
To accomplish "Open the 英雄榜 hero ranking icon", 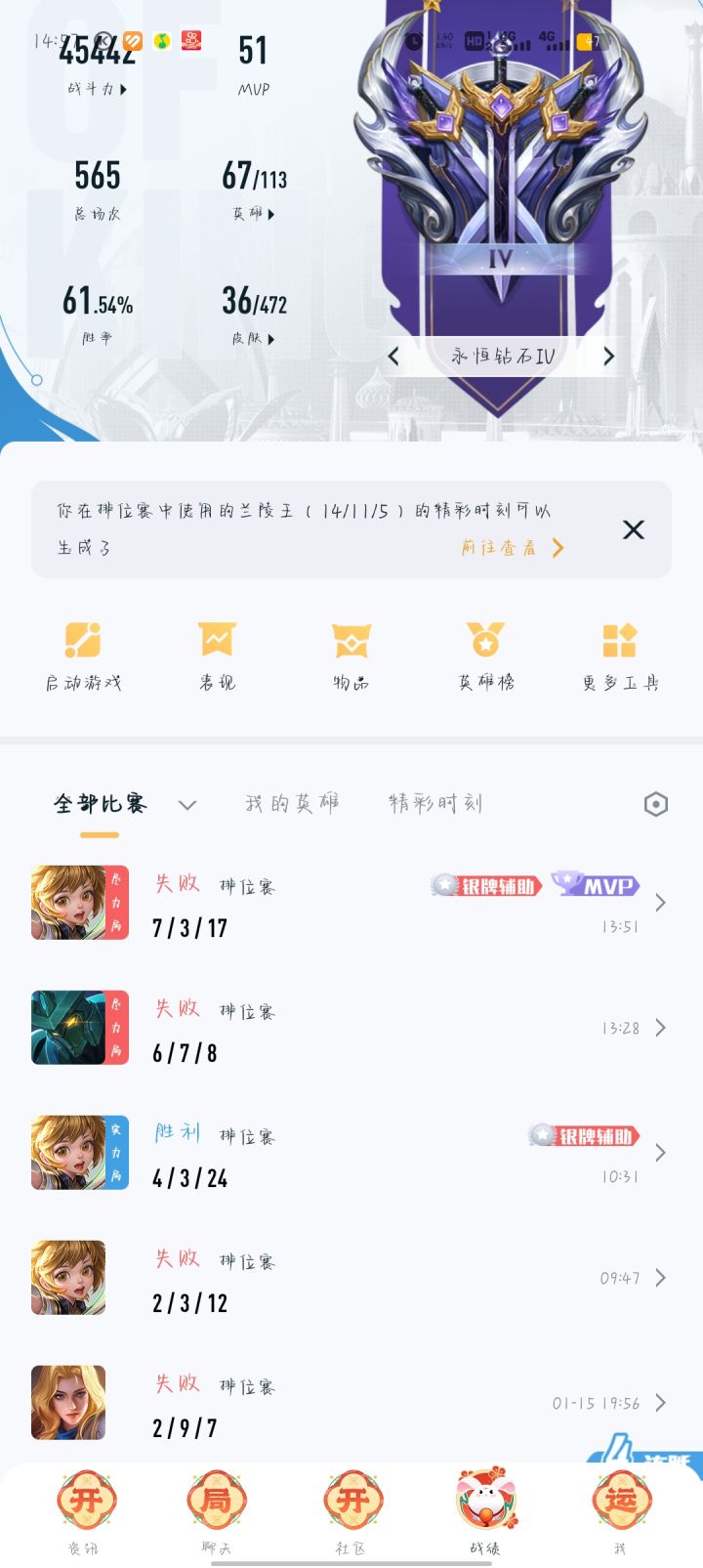I will pos(486,645).
